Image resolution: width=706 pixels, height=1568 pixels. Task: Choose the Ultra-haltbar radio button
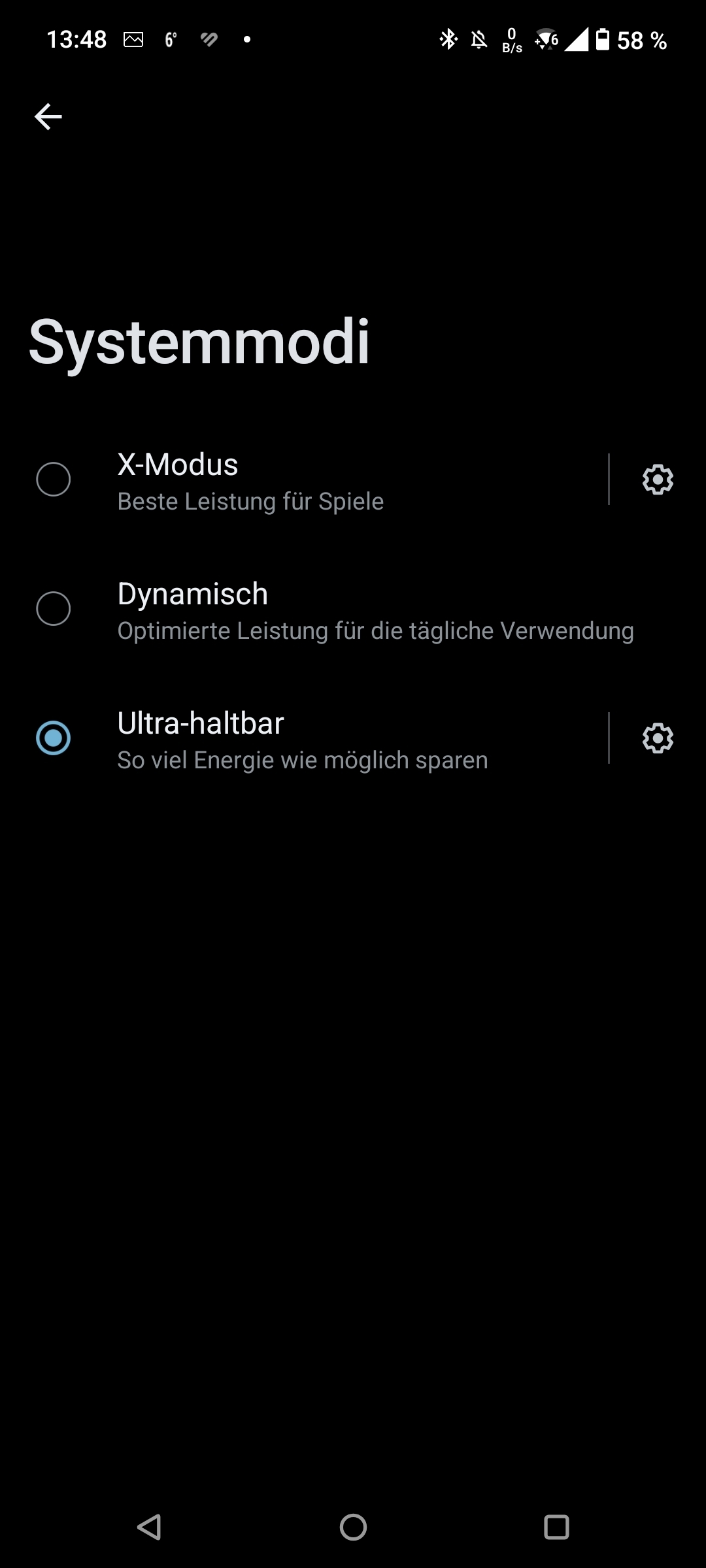[54, 738]
